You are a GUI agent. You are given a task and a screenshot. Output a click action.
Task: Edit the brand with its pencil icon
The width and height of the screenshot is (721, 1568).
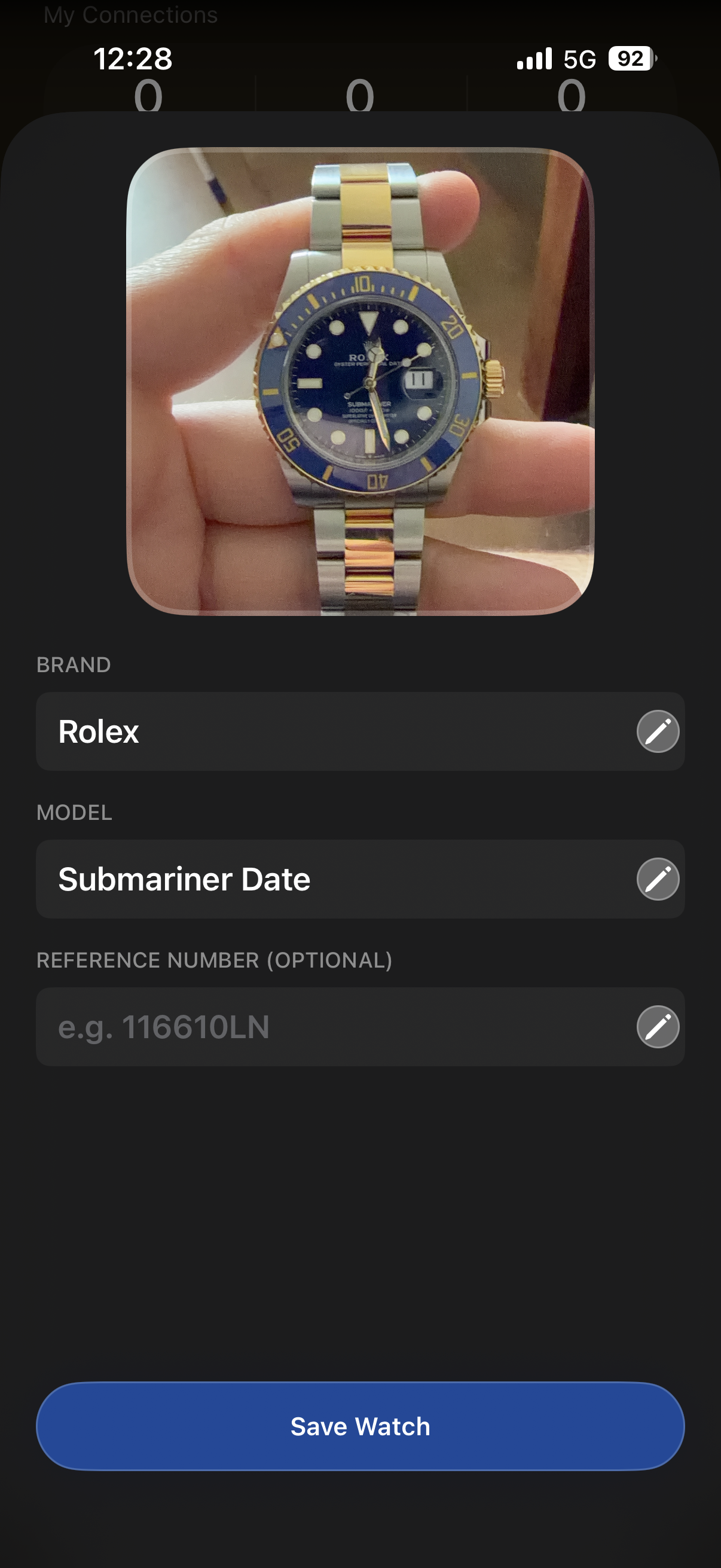pyautogui.click(x=657, y=731)
